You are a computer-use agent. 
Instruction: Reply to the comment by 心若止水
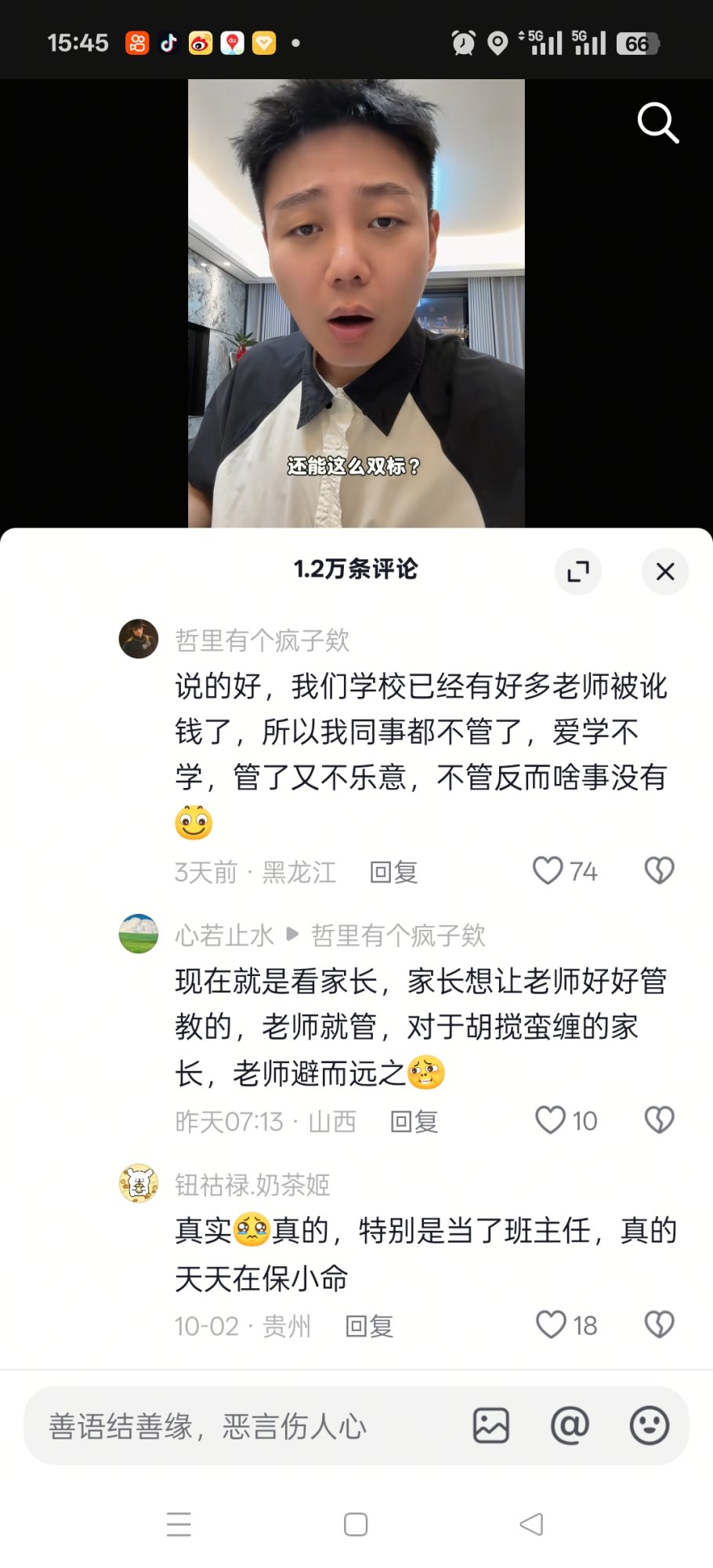[x=414, y=1121]
